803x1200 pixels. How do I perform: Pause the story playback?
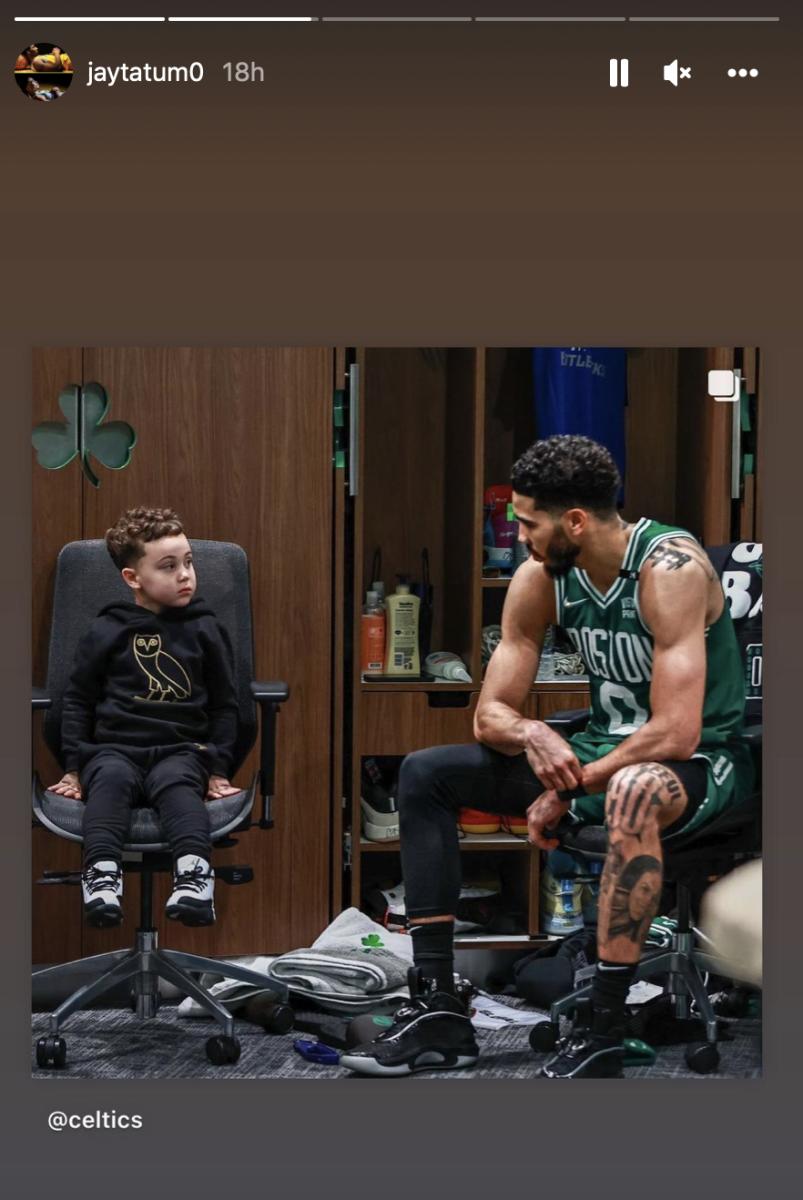(x=619, y=73)
